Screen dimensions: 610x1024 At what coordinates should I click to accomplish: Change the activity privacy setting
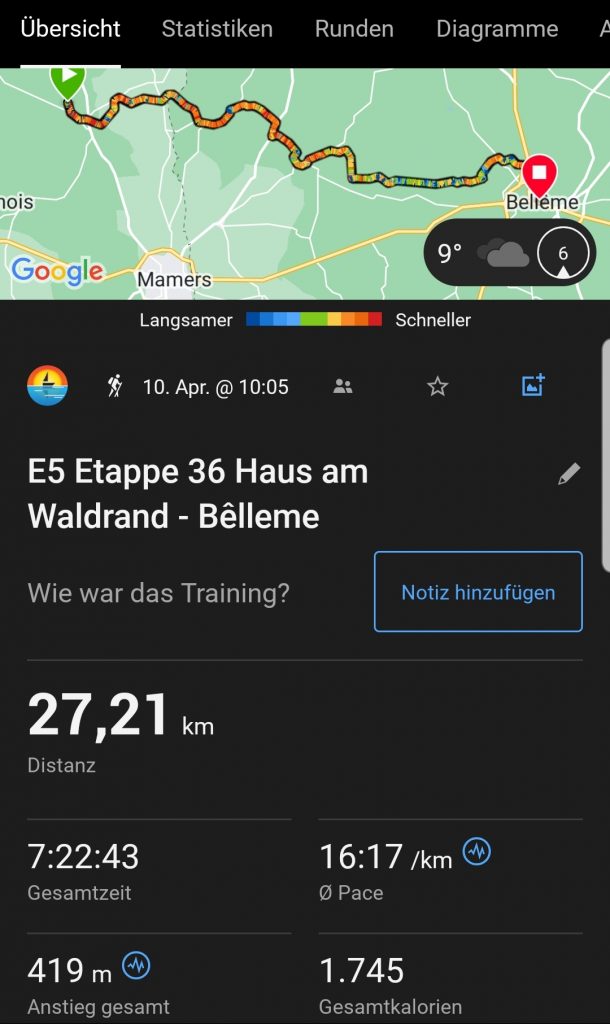(x=343, y=386)
